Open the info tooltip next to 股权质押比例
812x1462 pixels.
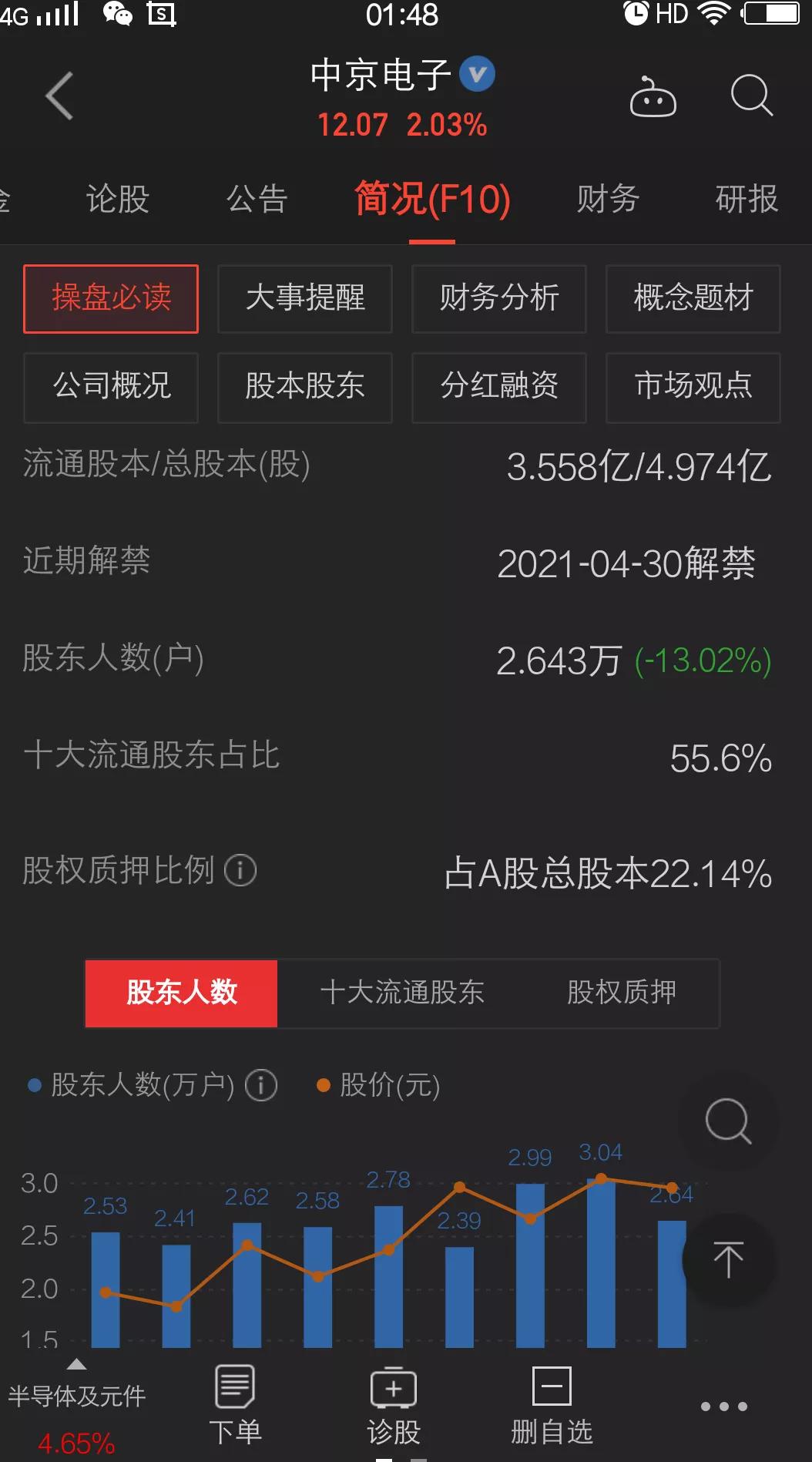[x=240, y=870]
